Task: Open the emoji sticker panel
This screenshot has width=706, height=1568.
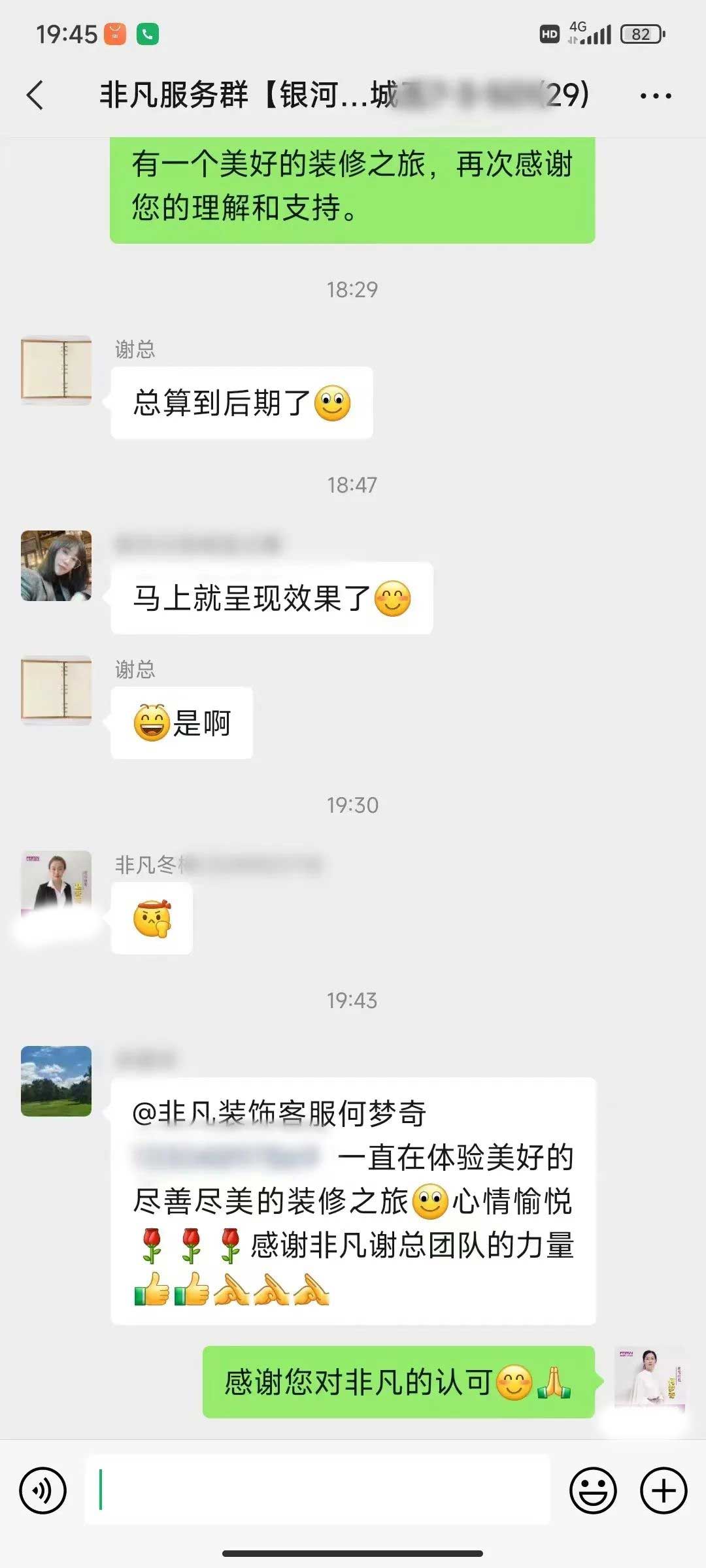Action: pyautogui.click(x=593, y=1490)
